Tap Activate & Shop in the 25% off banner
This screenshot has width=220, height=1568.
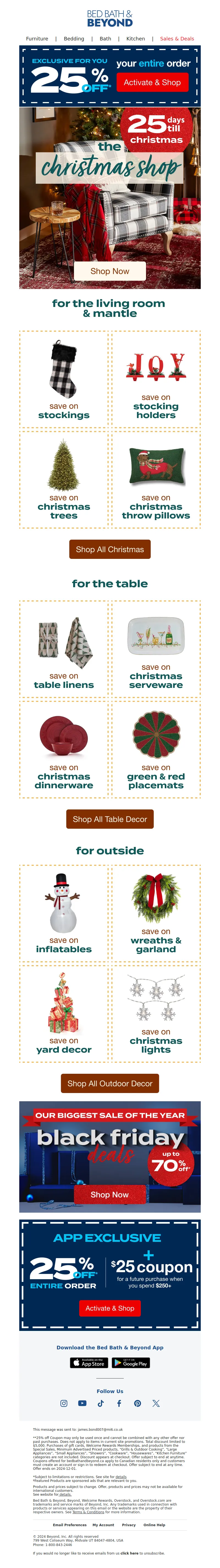click(x=152, y=82)
